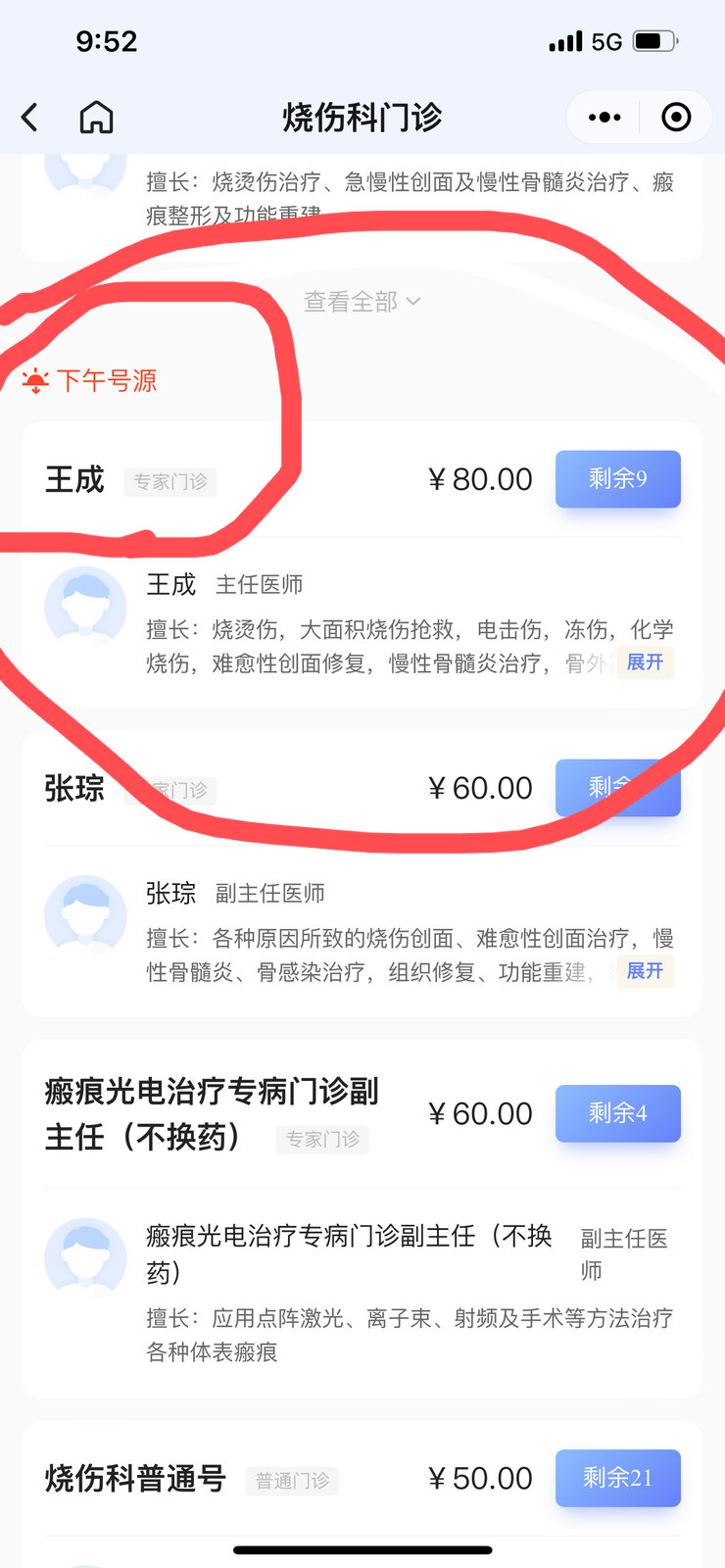Book 瘢痕光电治疗专病门诊 with 剩余4
725x1568 pixels.
(617, 1113)
